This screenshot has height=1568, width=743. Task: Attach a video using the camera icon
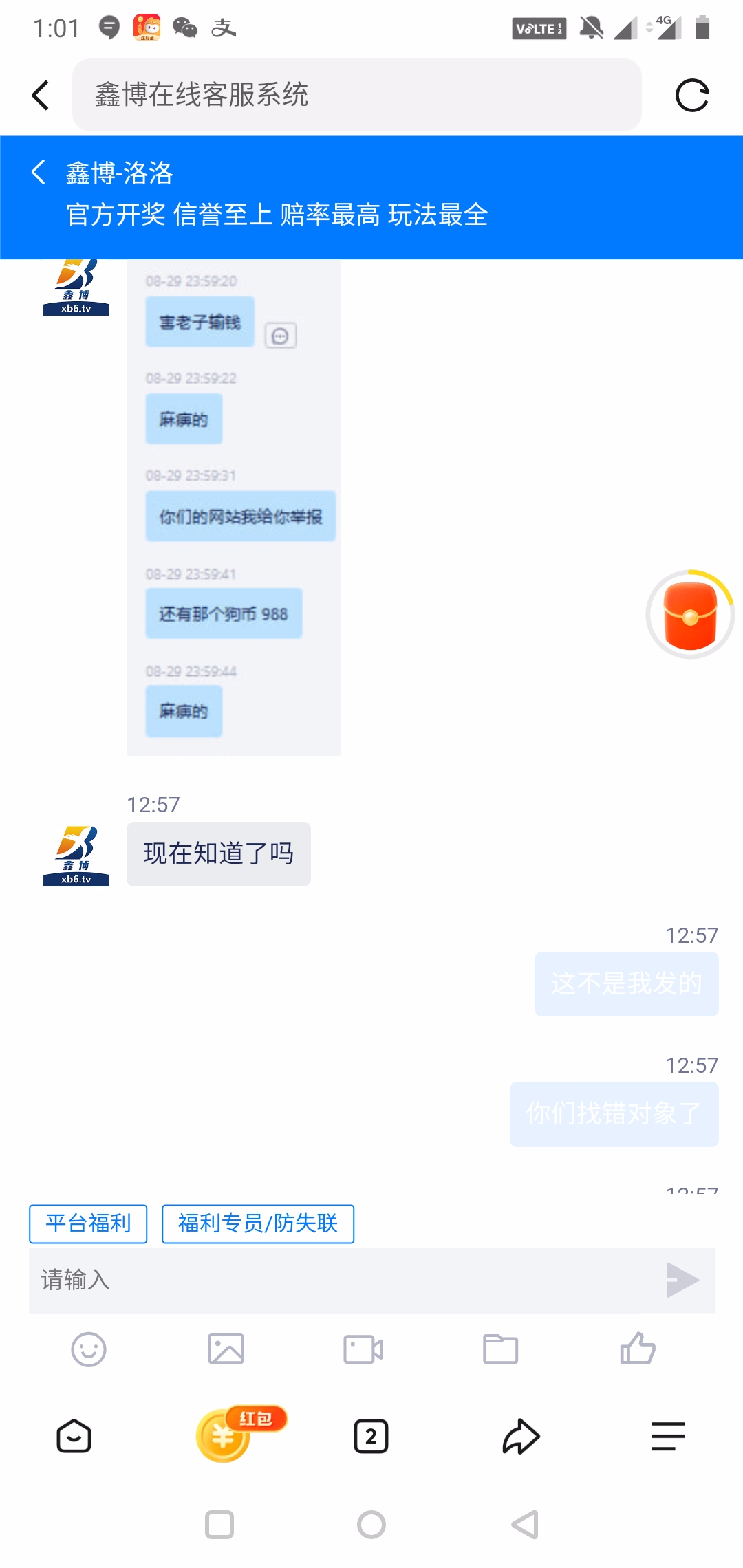pyautogui.click(x=363, y=1349)
